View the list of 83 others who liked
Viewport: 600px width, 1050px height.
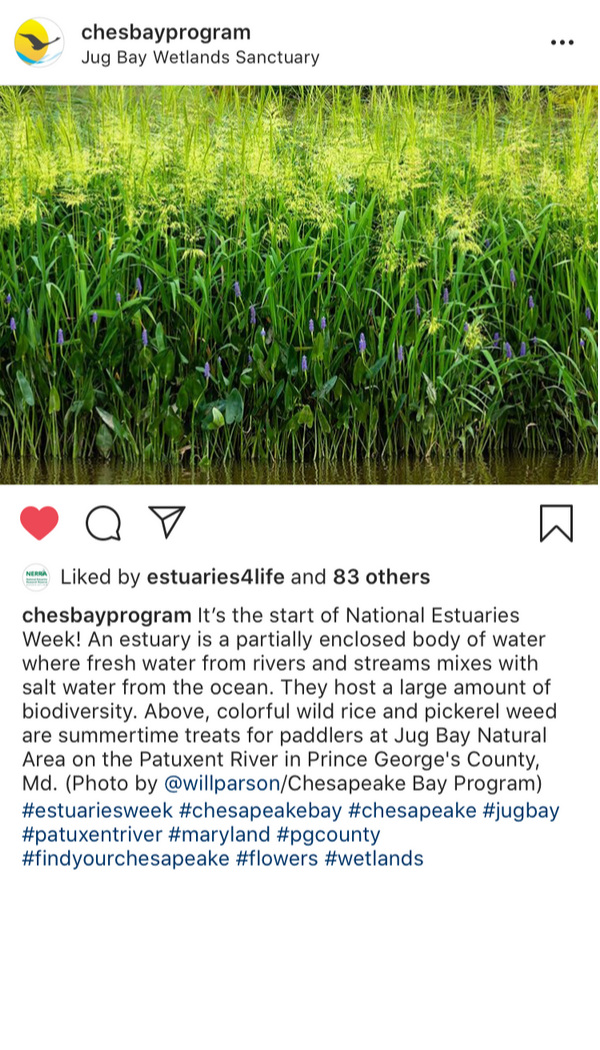pos(382,577)
